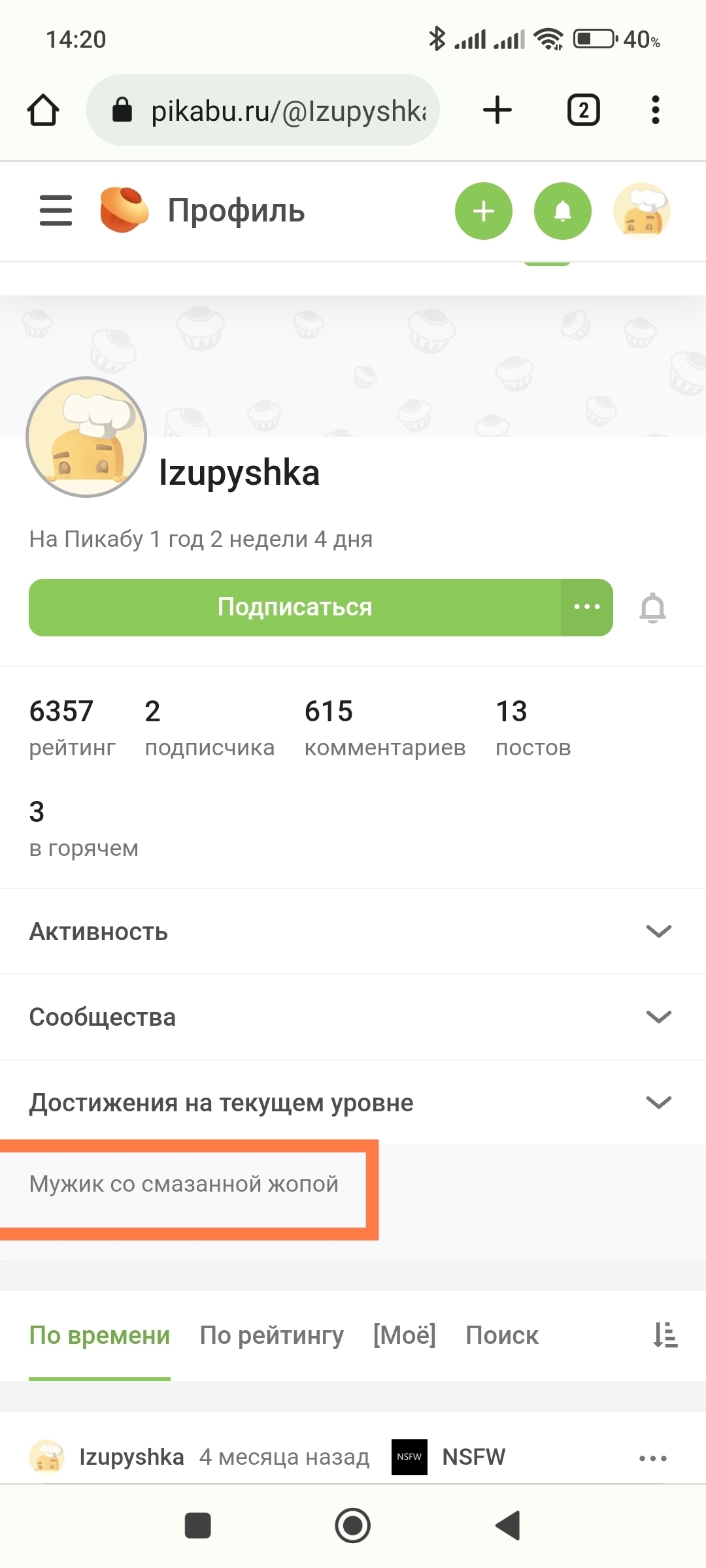
Task: Open the three-dot options on subscribe button
Action: click(586, 607)
